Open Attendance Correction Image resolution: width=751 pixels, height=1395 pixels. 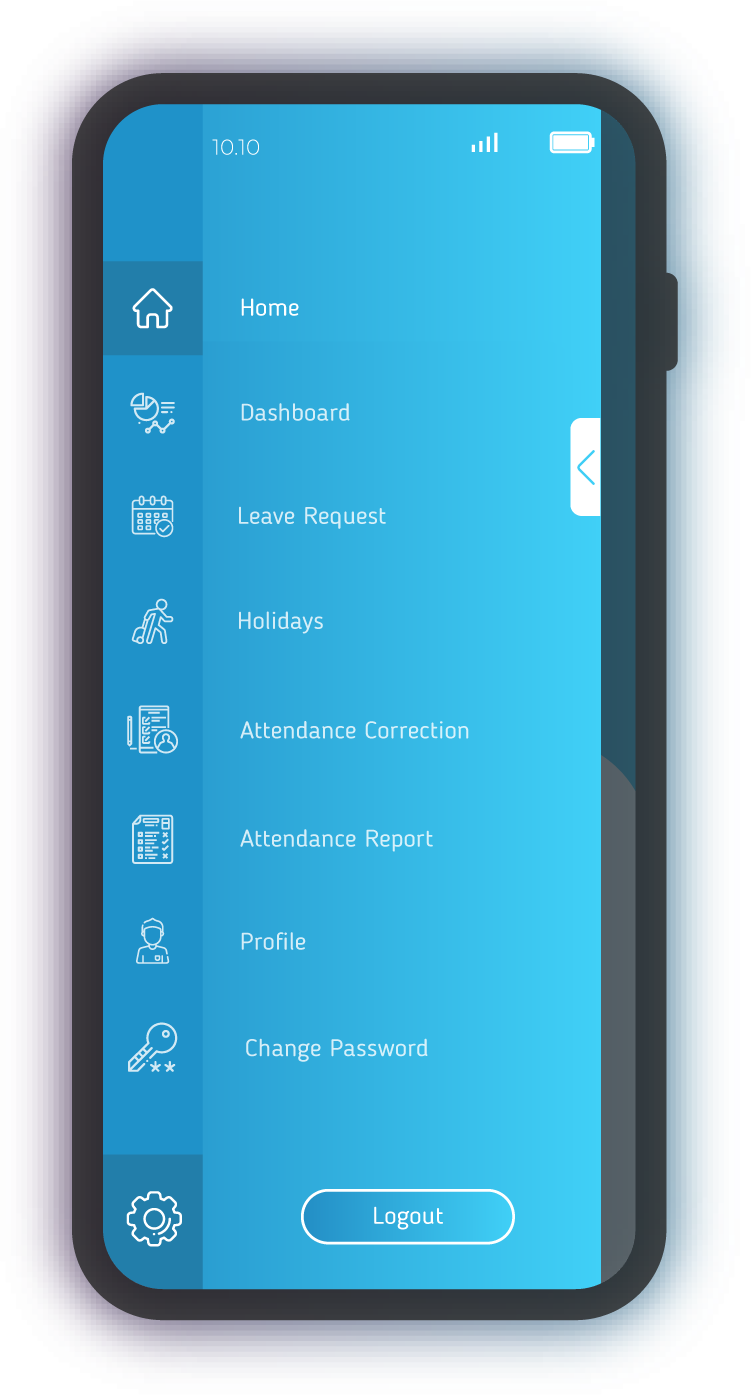(x=354, y=731)
